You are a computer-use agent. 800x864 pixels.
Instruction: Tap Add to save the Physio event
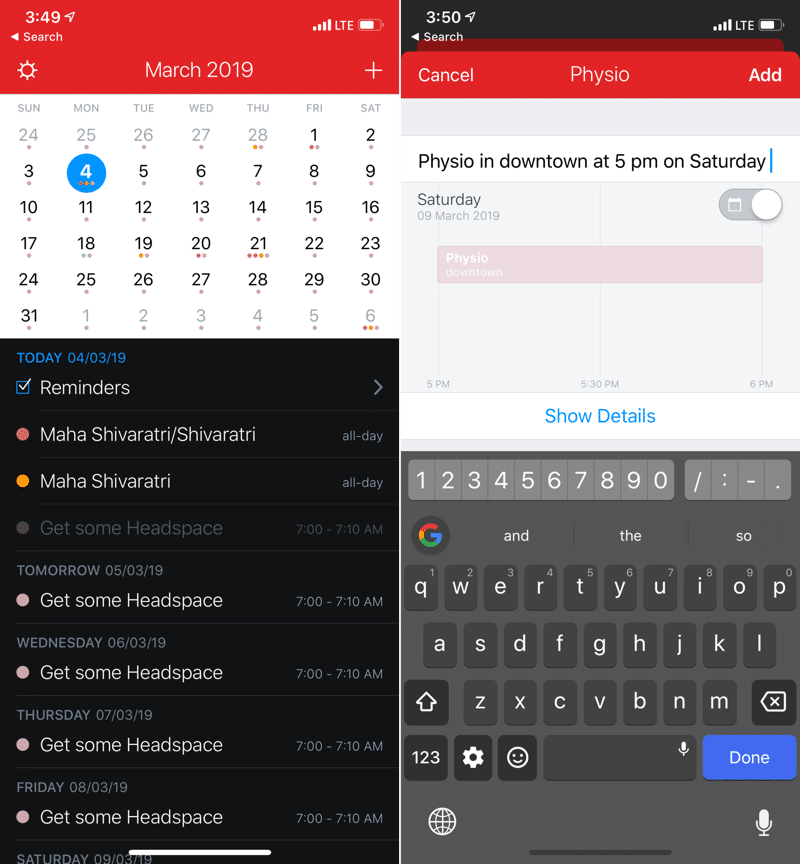(765, 75)
